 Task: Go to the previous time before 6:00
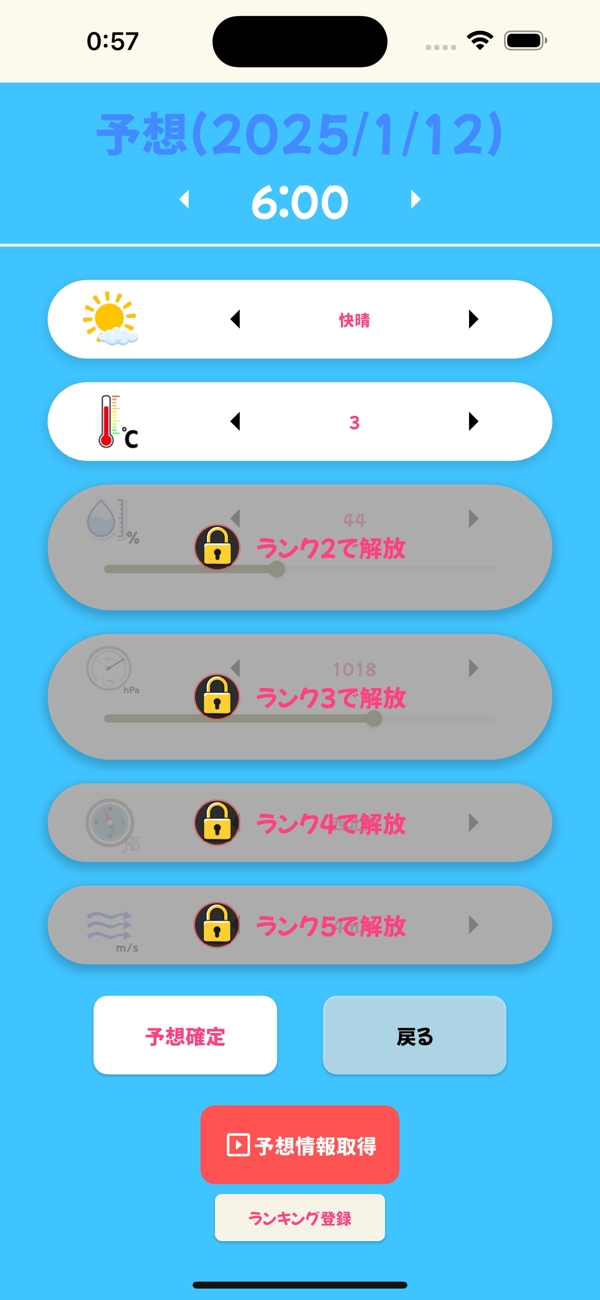[184, 201]
